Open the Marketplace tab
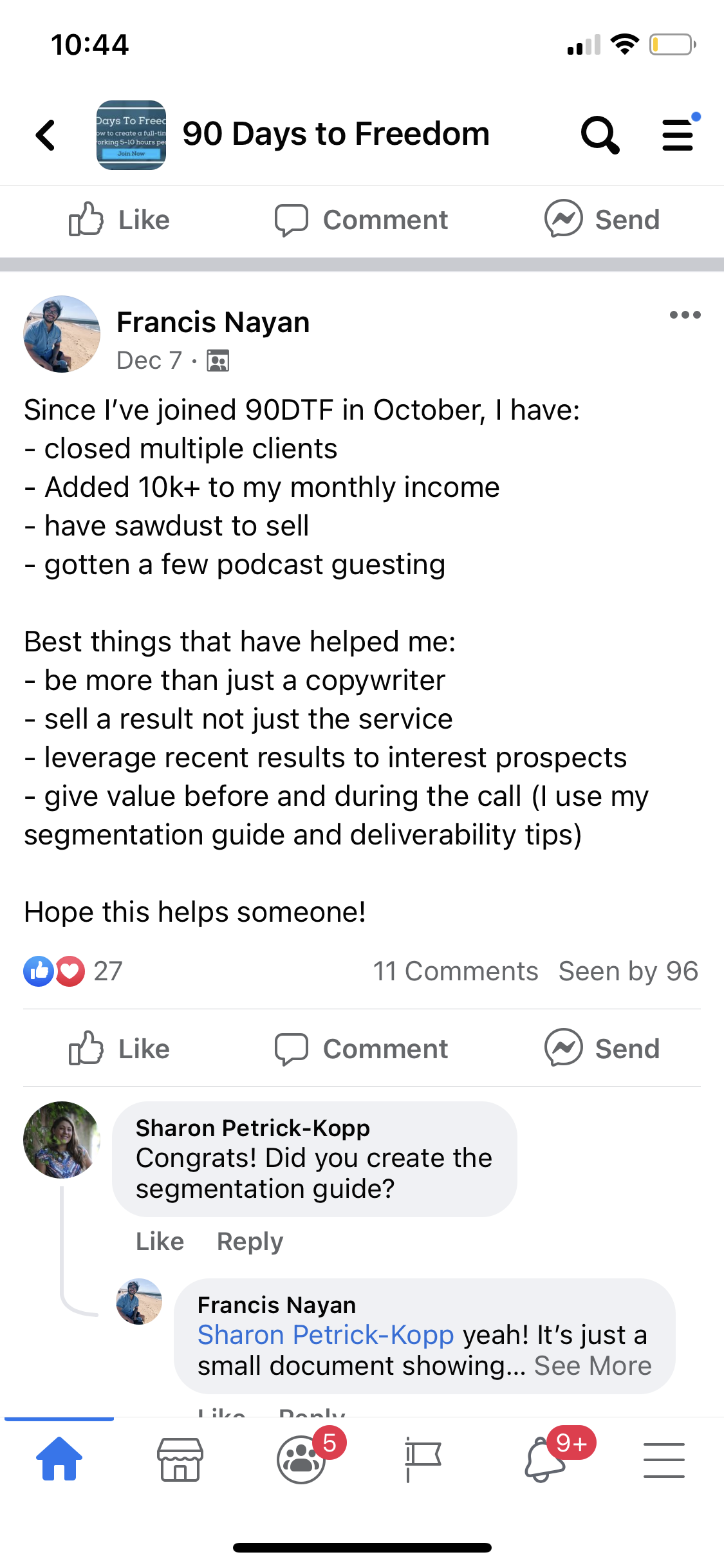 tap(180, 1459)
